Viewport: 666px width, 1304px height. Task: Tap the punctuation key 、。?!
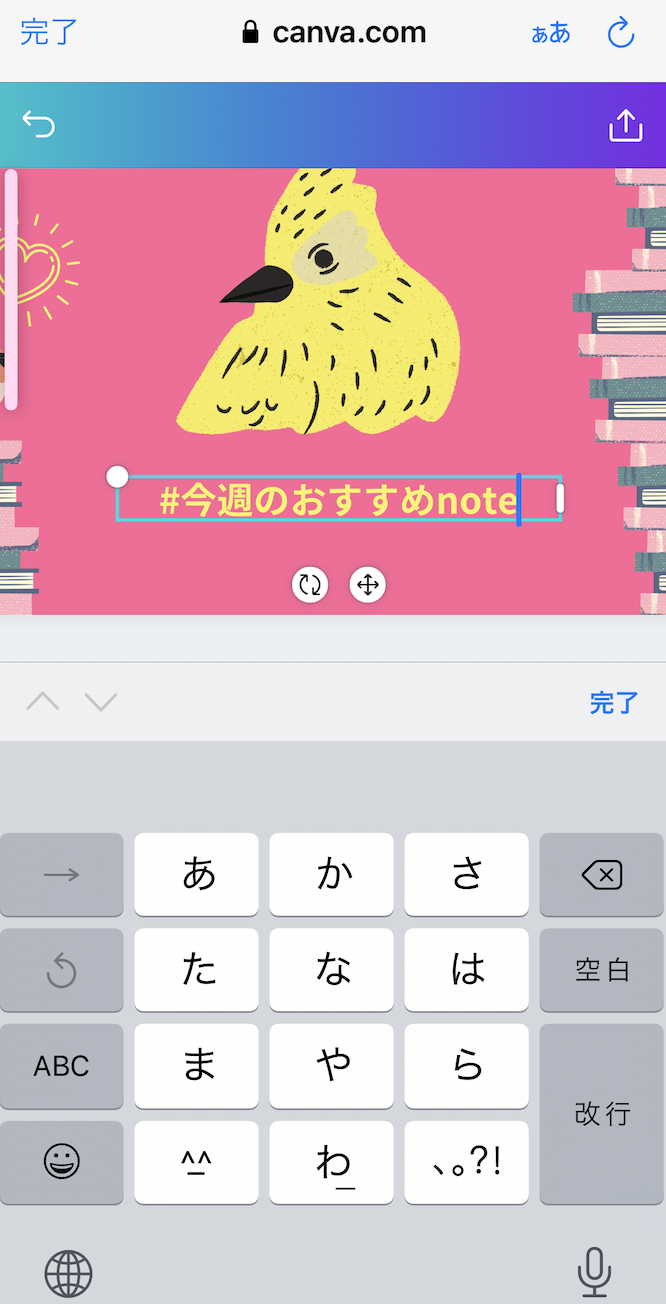click(466, 1161)
